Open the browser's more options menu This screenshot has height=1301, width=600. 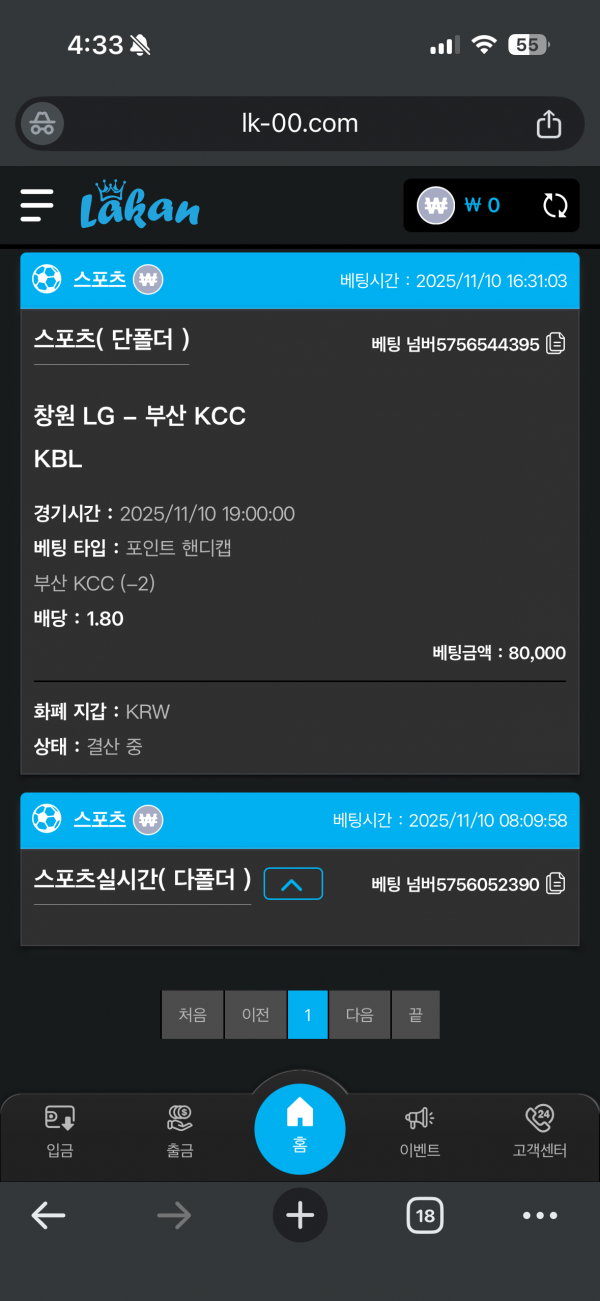(x=540, y=1215)
